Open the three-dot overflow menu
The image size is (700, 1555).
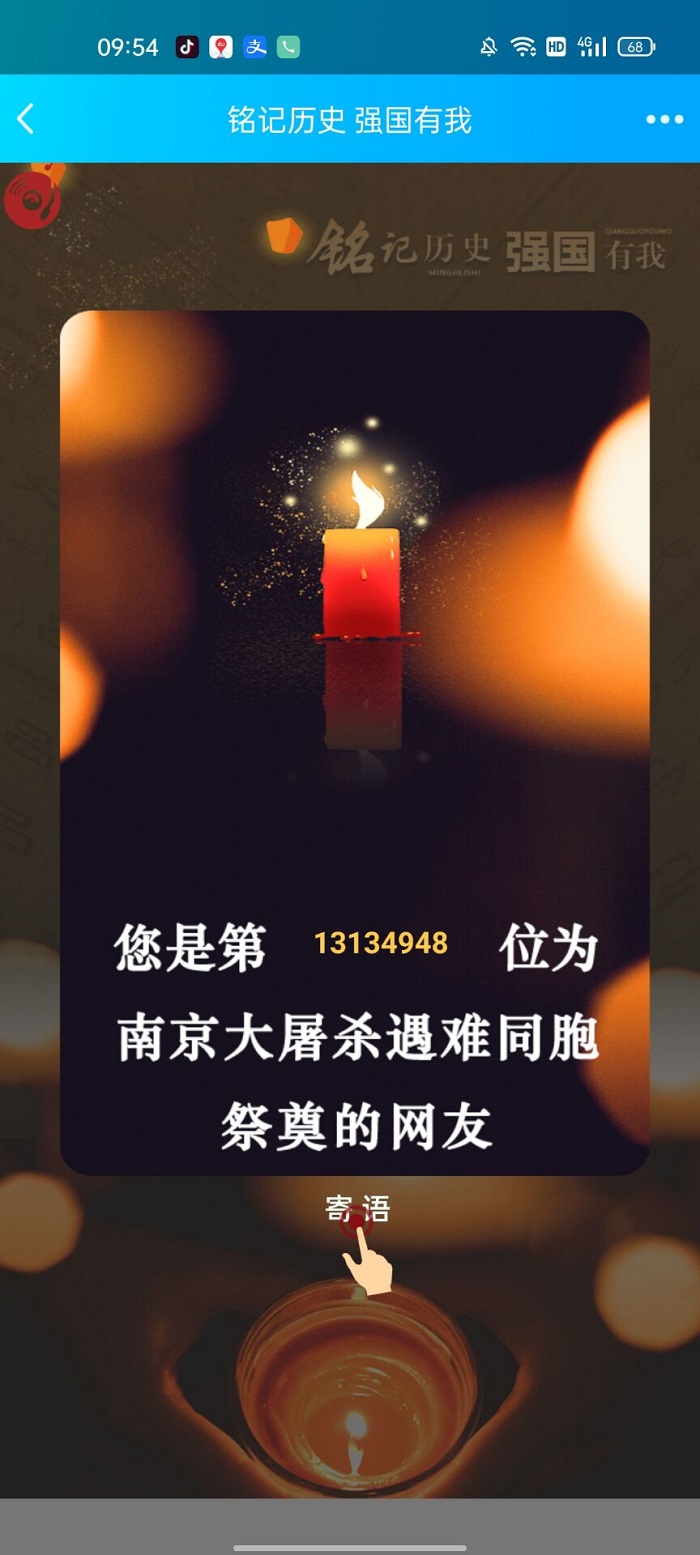(x=664, y=120)
